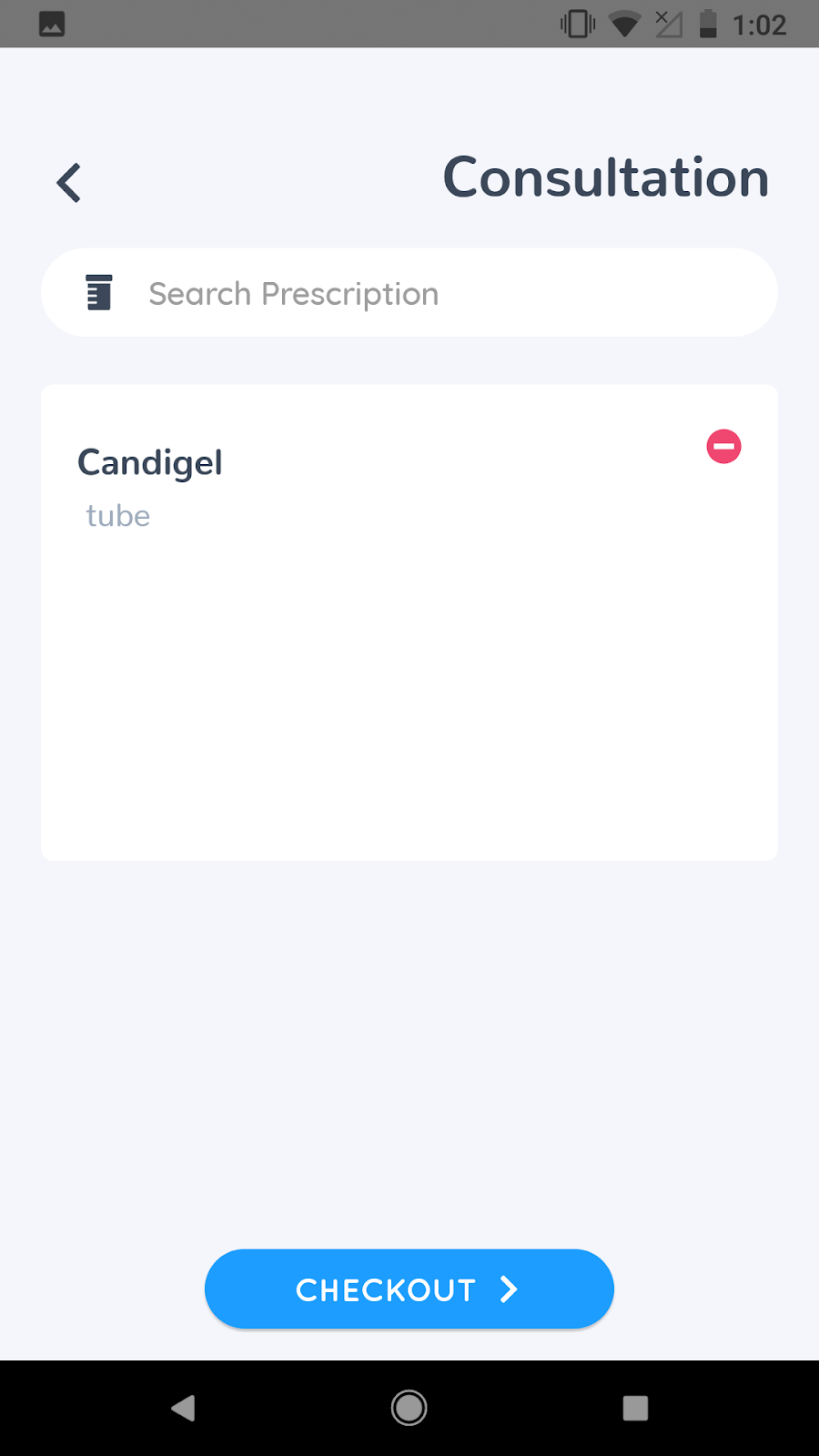The height and width of the screenshot is (1456, 819).
Task: Proceed with the Checkout button
Action: (409, 1289)
